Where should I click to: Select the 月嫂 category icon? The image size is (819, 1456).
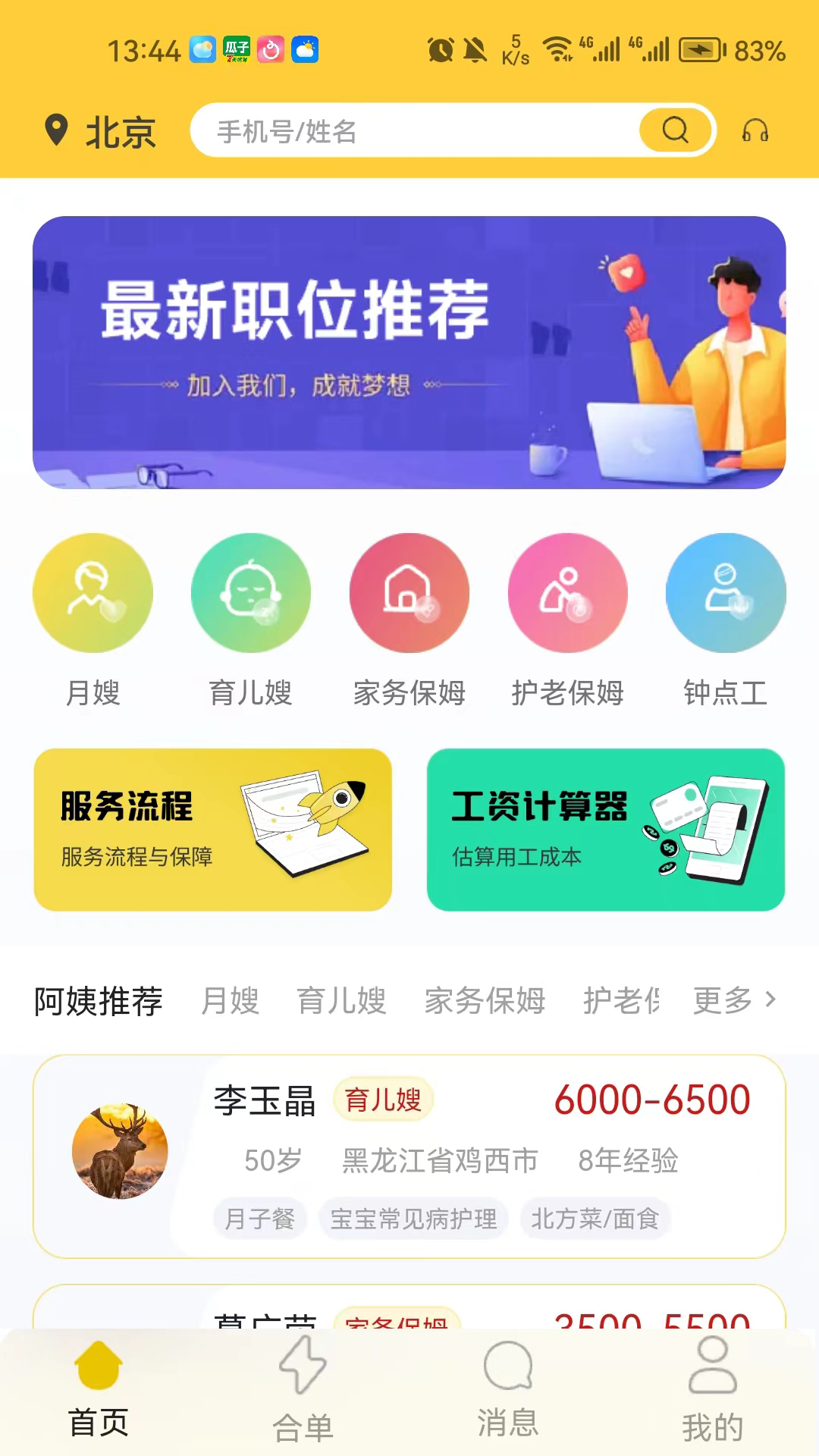tap(92, 593)
